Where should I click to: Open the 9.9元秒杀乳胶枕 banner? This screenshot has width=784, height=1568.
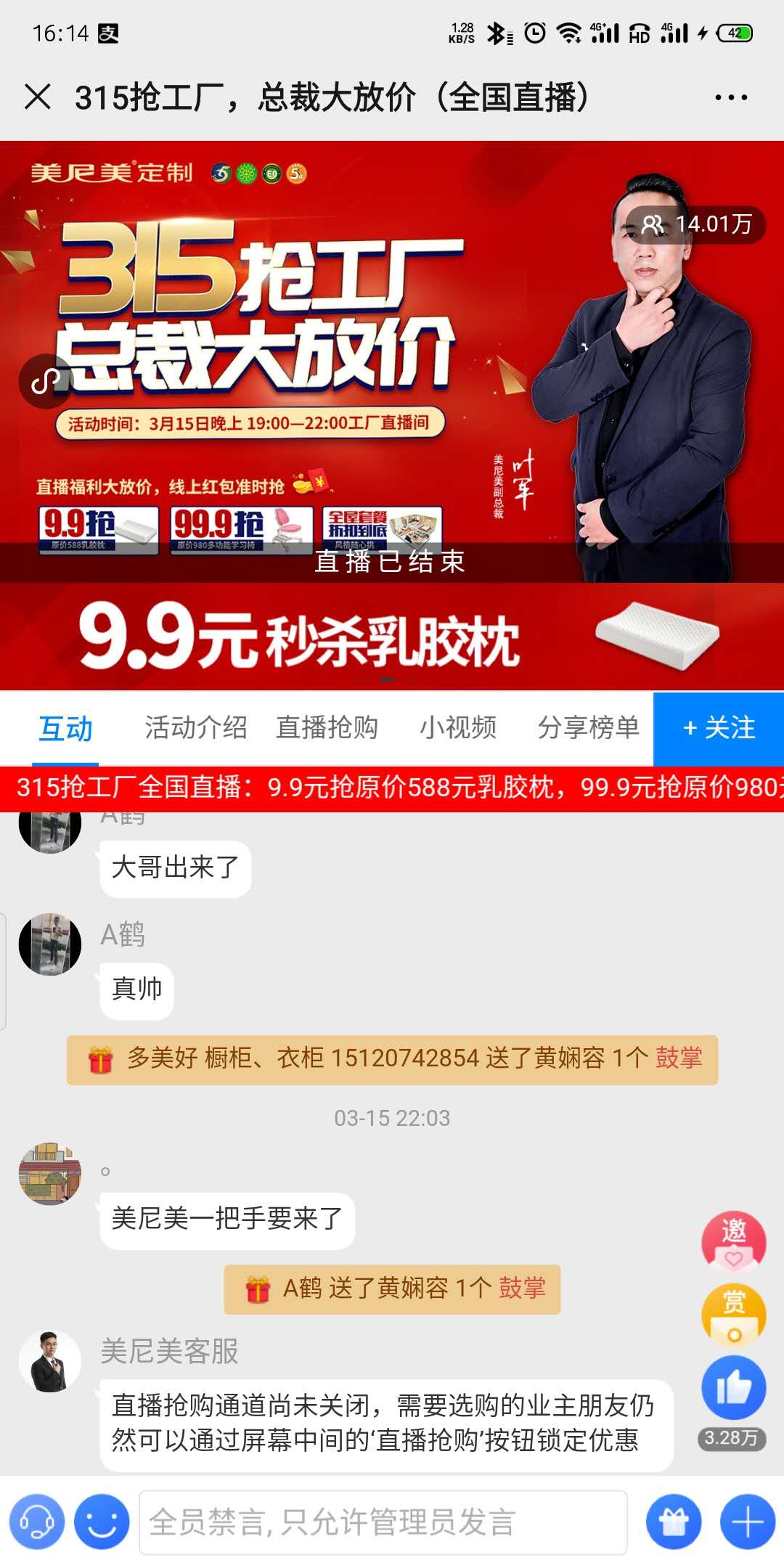(x=392, y=637)
